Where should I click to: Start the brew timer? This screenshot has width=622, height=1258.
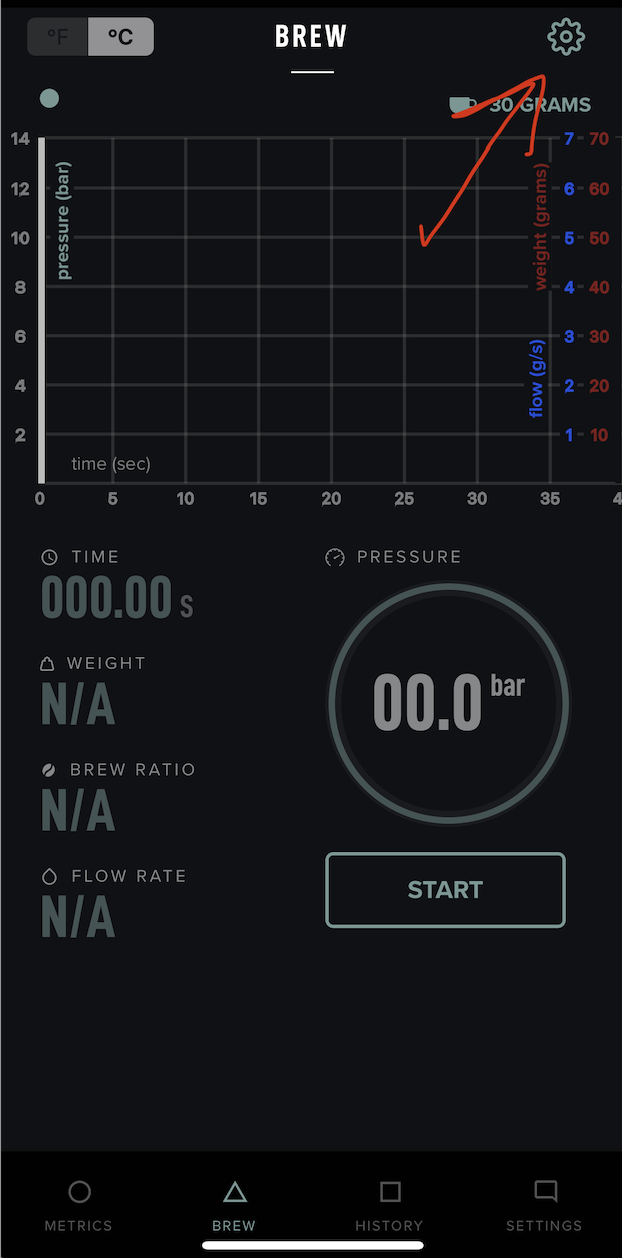[x=445, y=889]
